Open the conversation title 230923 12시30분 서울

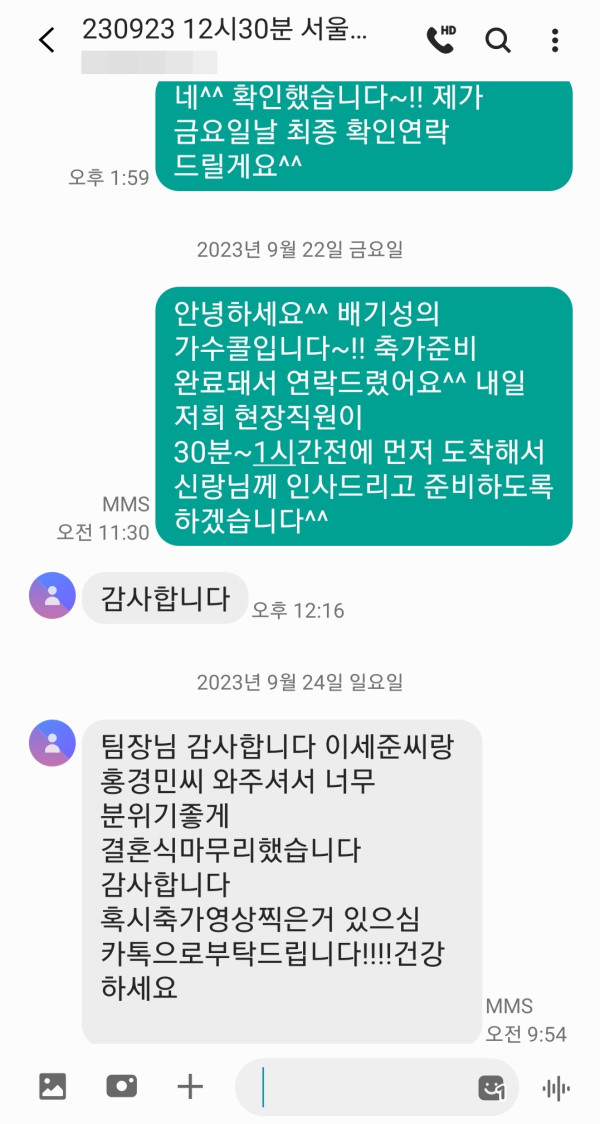[225, 30]
